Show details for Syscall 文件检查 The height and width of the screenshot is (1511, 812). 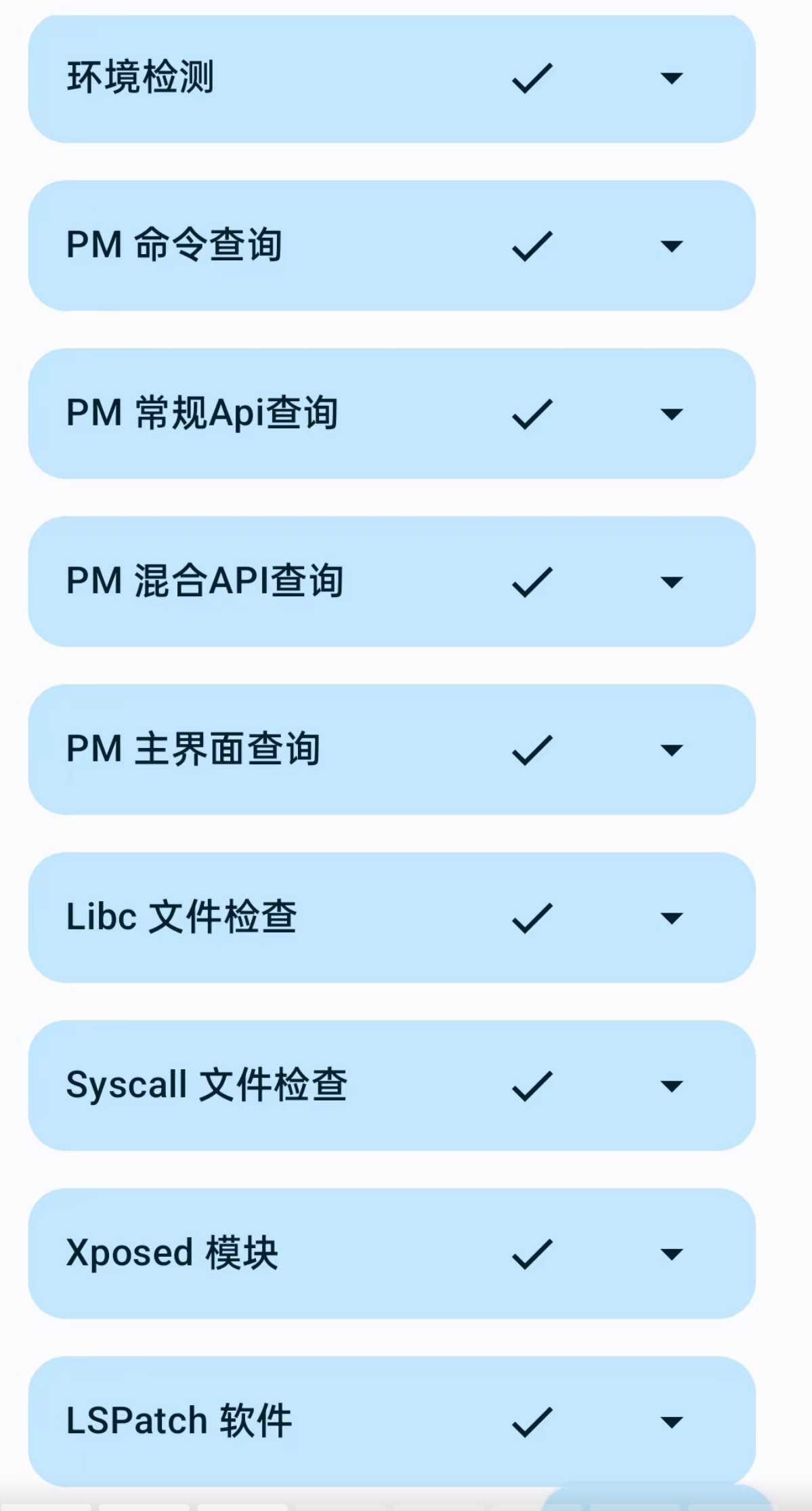(671, 1086)
